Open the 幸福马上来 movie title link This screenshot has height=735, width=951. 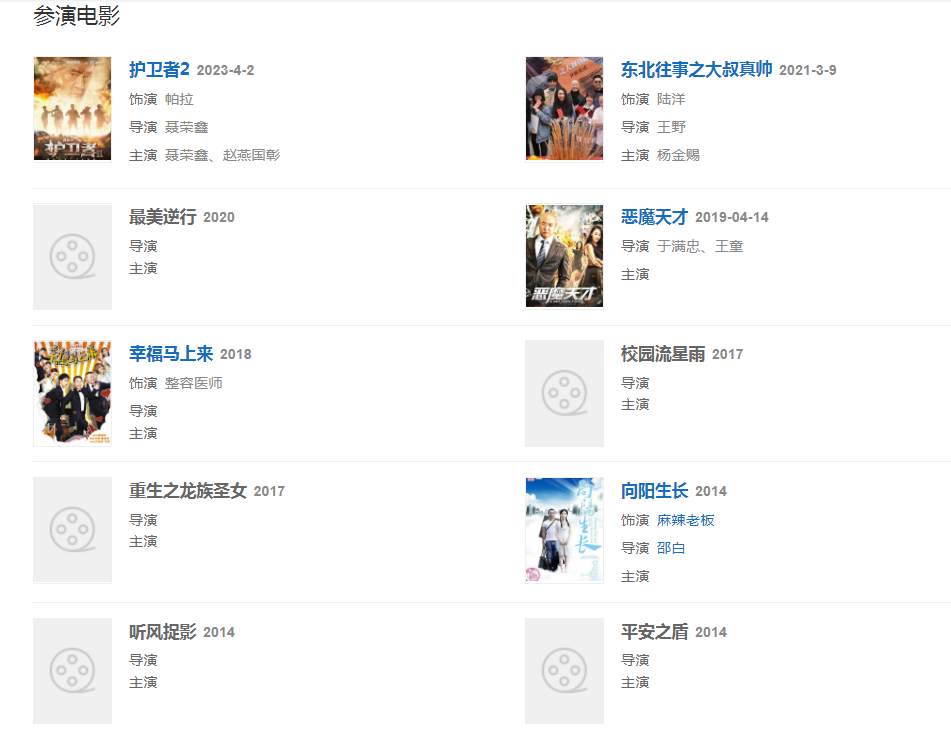171,354
